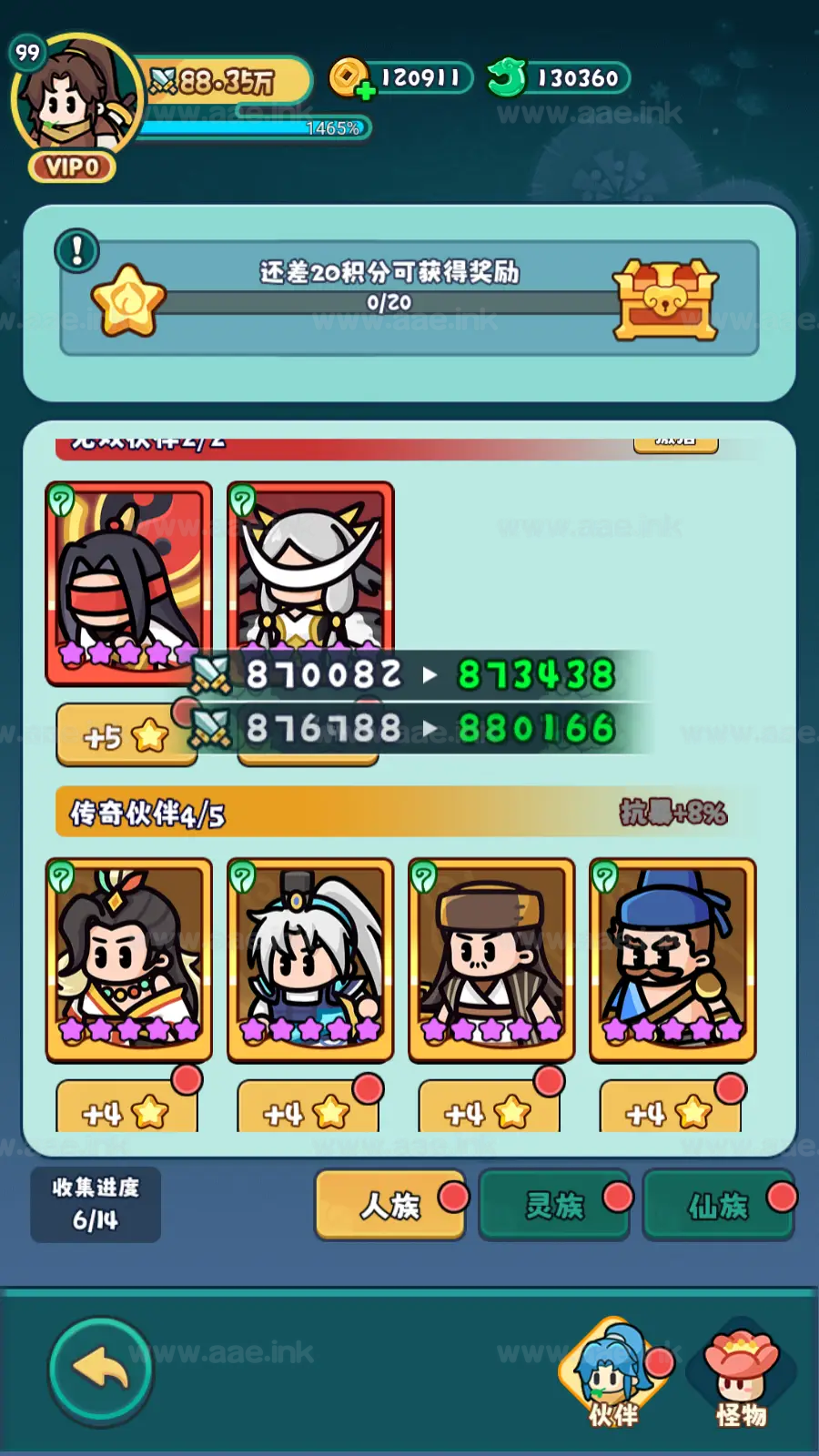Go back with the return arrow
819x1456 pixels.
coord(100,1370)
